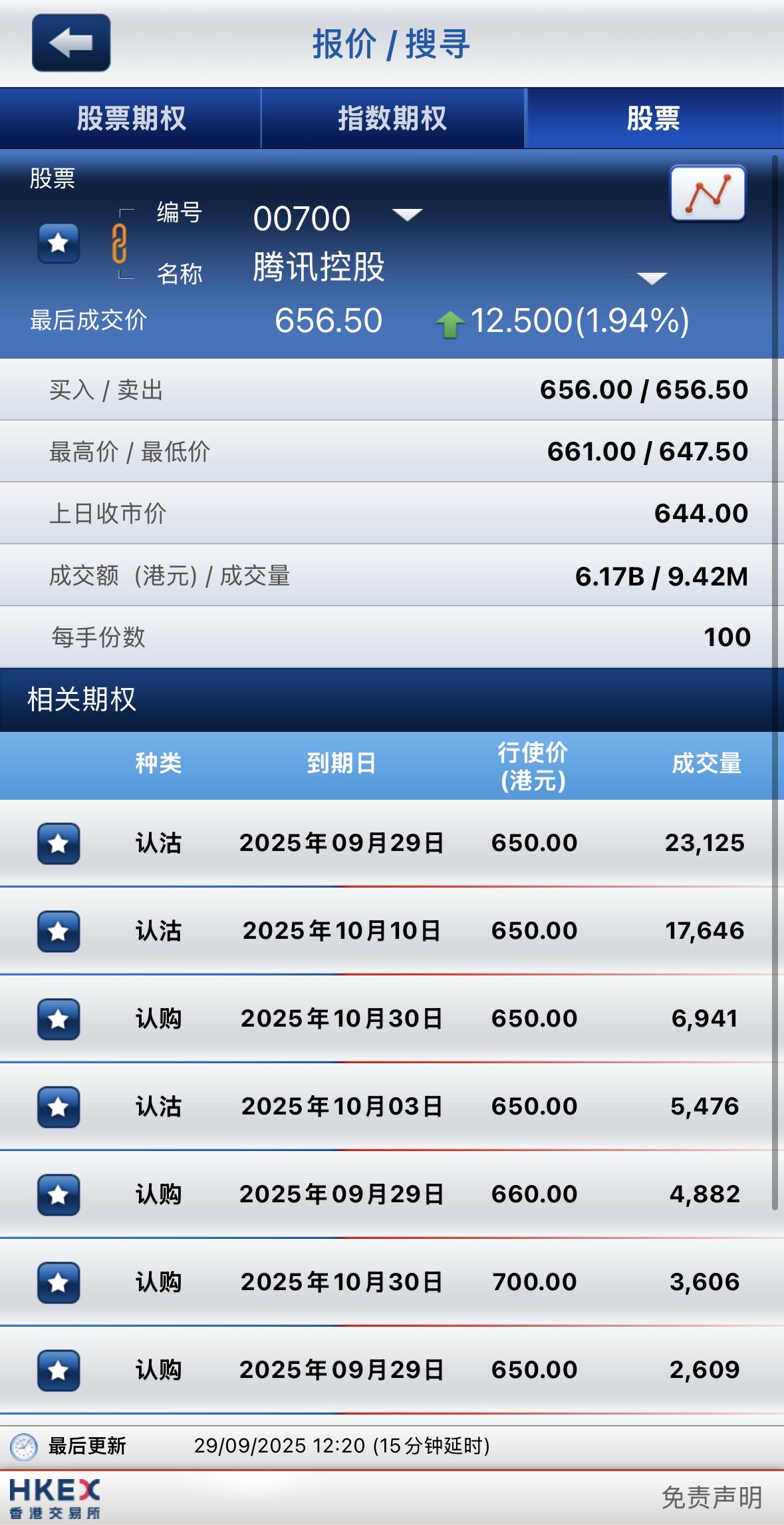Tap the orange link icon between 编号 and 名称
The height and width of the screenshot is (1525, 784).
point(120,243)
